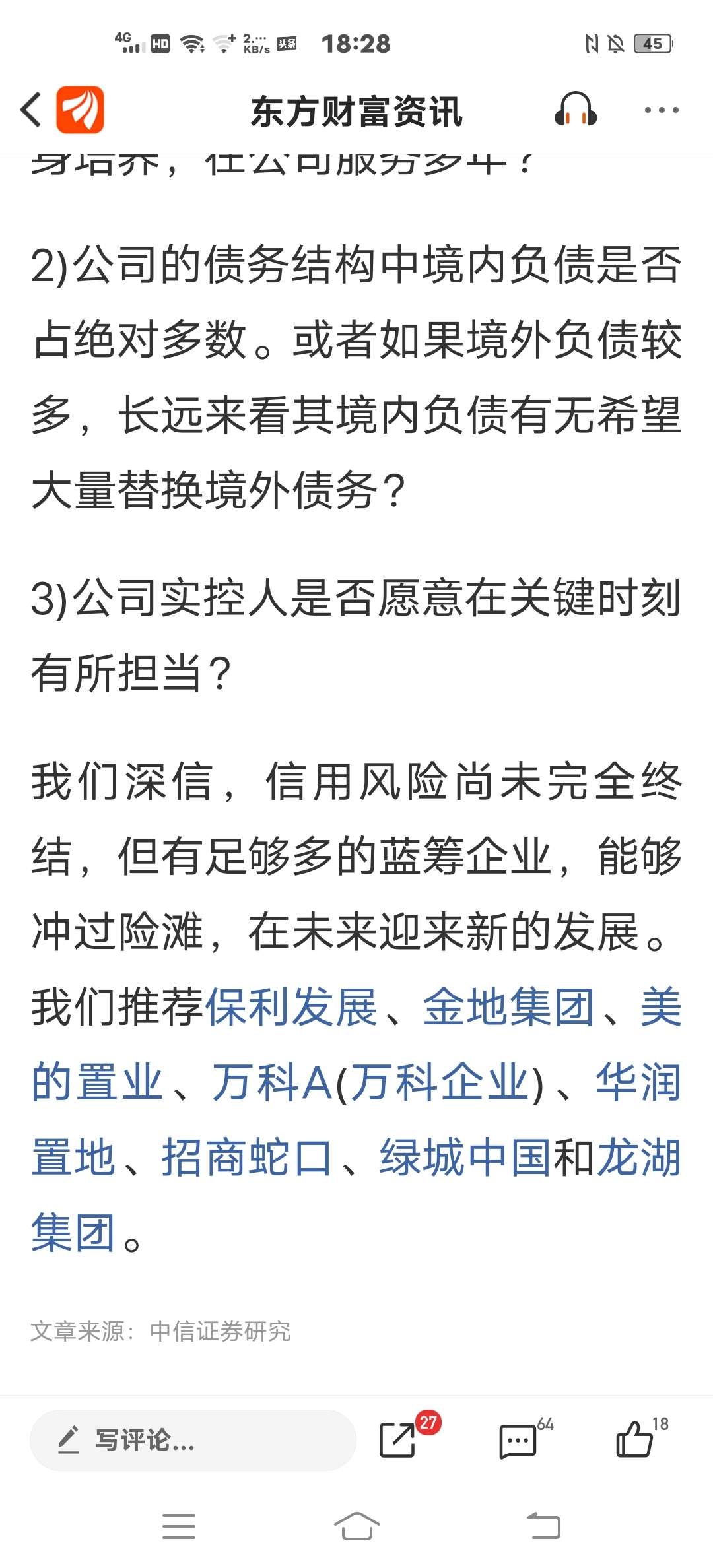713x1568 pixels.
Task: Open the 万科A stock link
Action: click(x=271, y=1083)
